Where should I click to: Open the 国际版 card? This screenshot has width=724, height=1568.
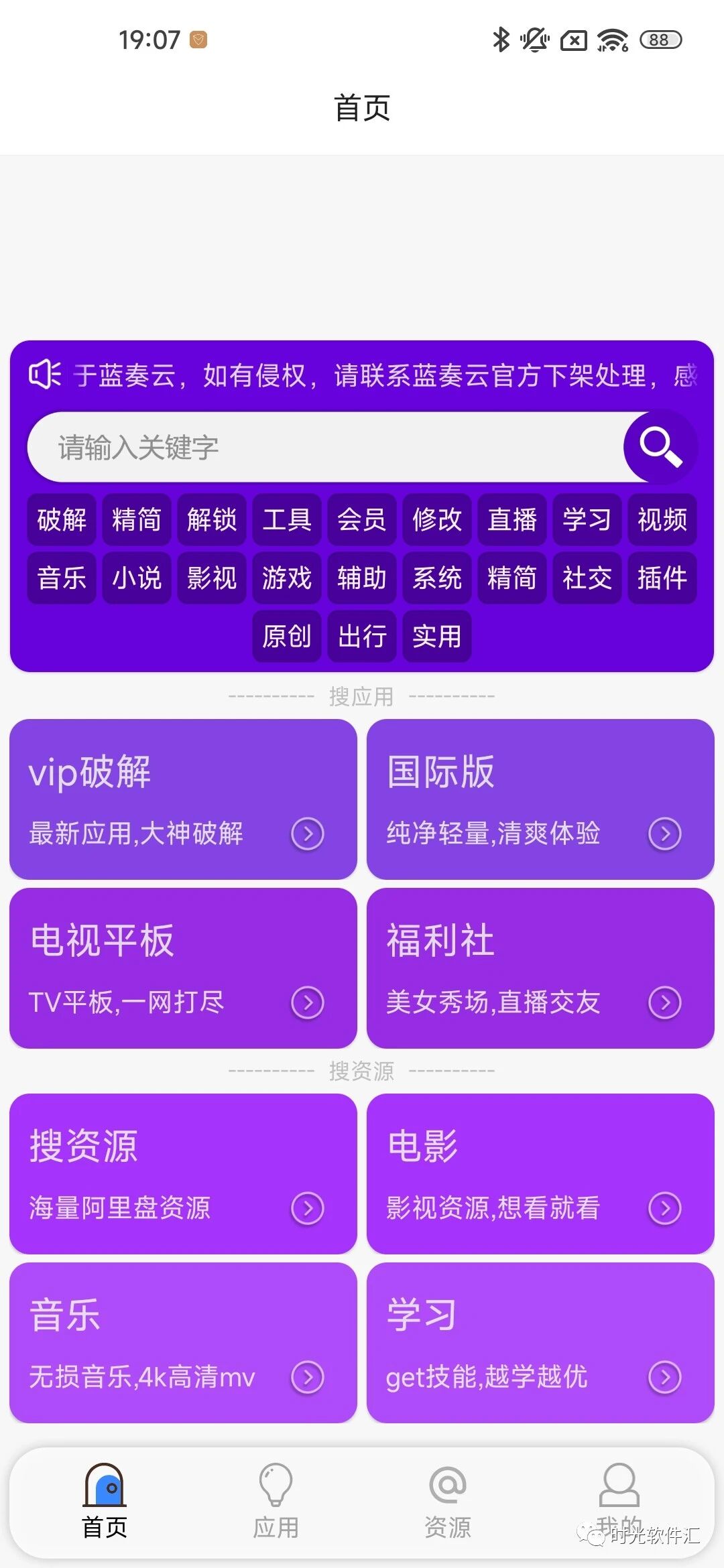pos(540,799)
